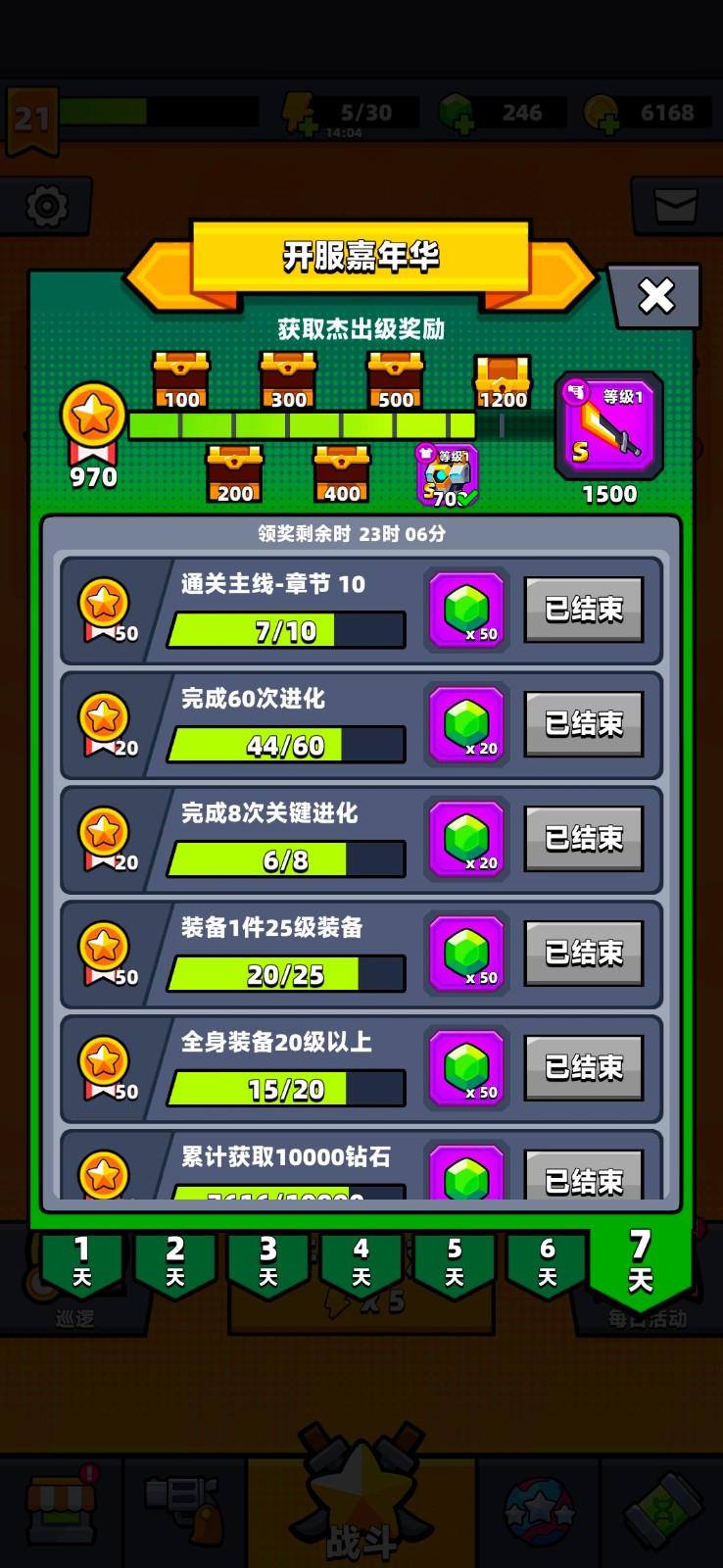This screenshot has height=1568, width=723.
Task: Open the shop with red notification badge
Action: [x=61, y=1509]
